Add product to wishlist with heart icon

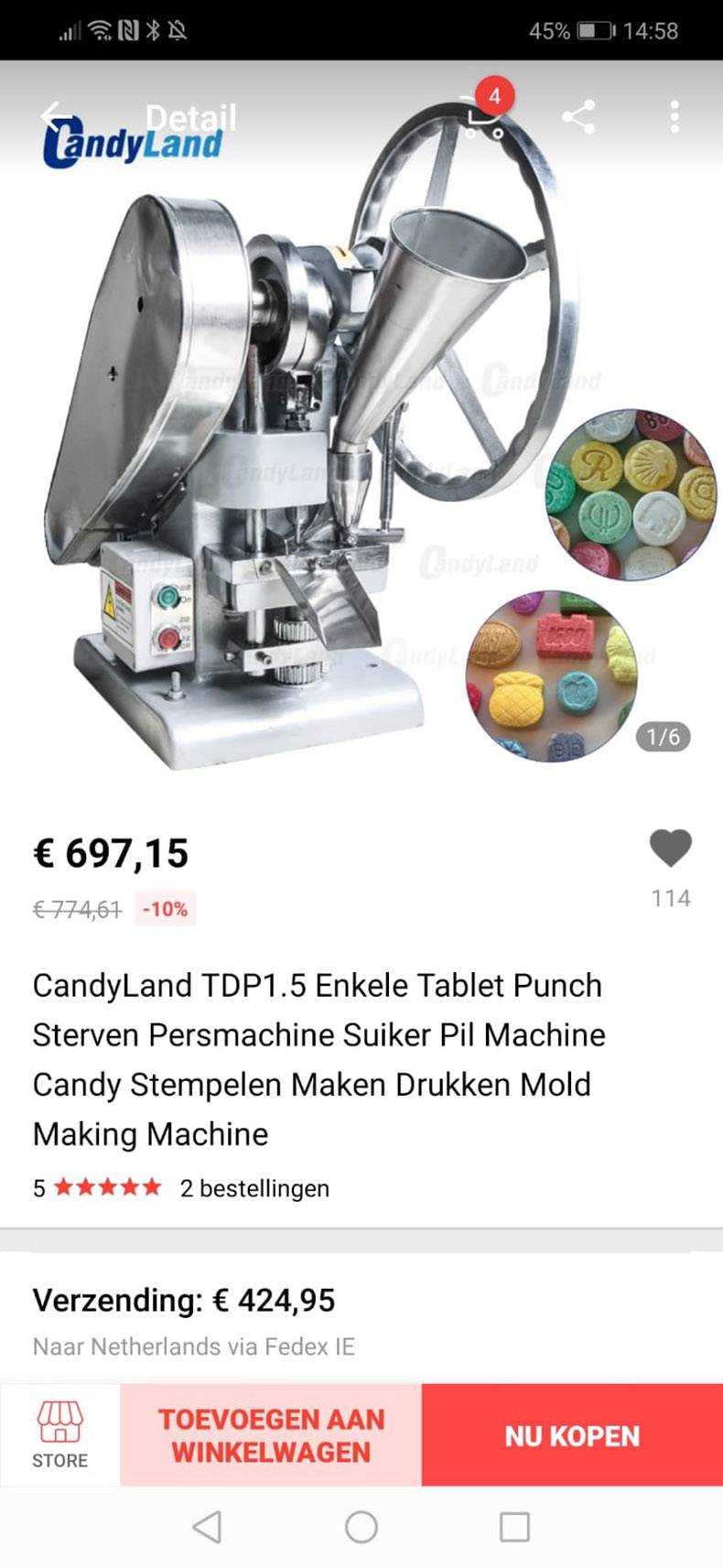coord(670,849)
